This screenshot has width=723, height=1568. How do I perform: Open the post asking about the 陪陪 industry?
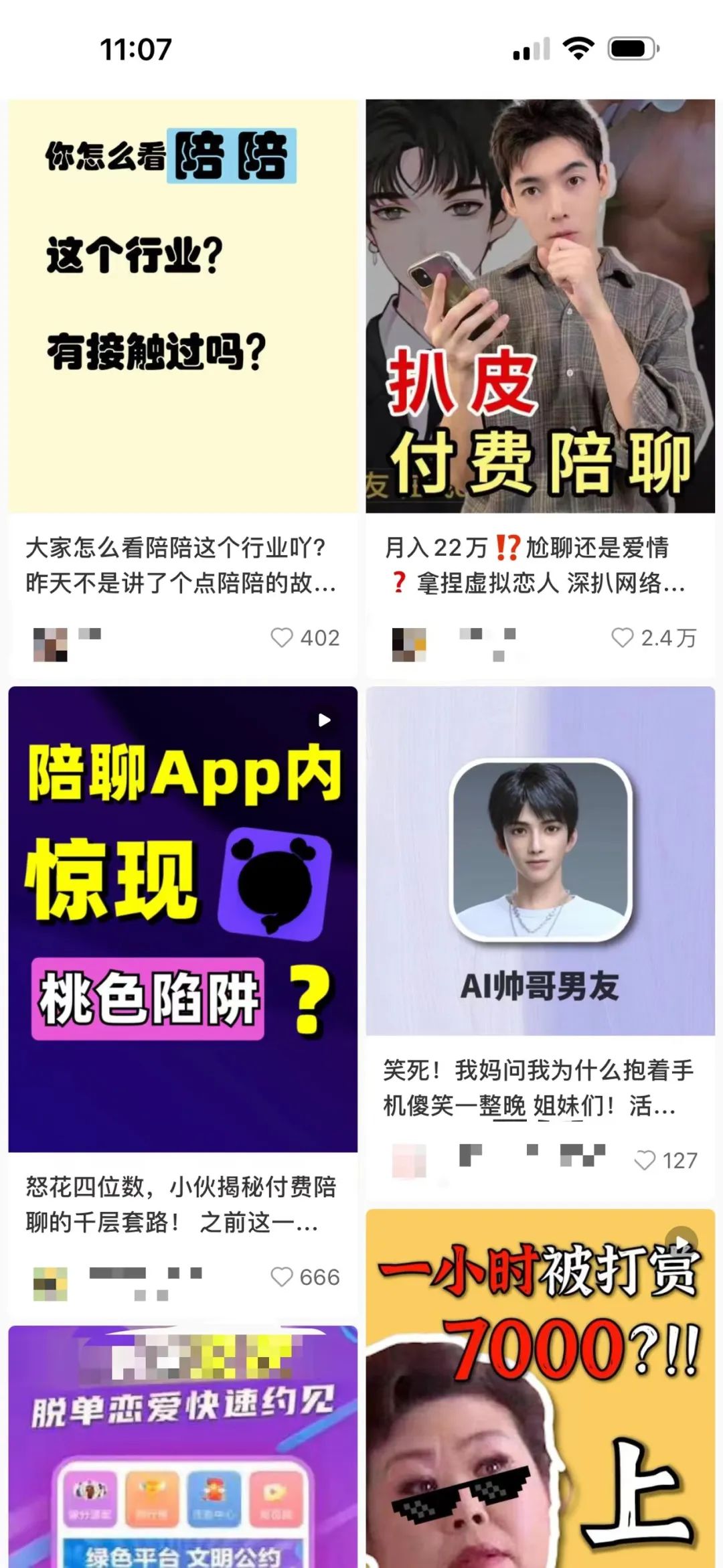coord(183,306)
